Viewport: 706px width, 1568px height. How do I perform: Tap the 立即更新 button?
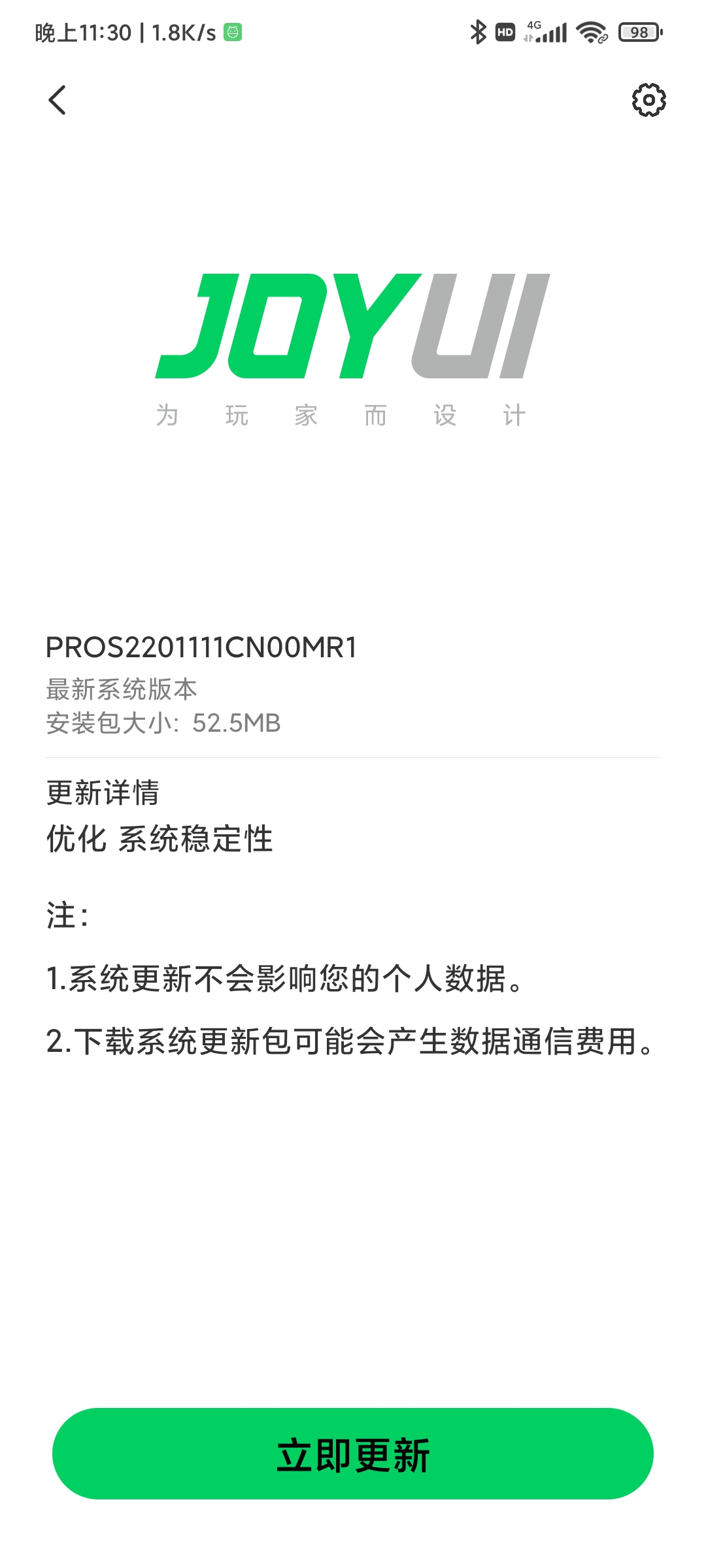tap(353, 1454)
